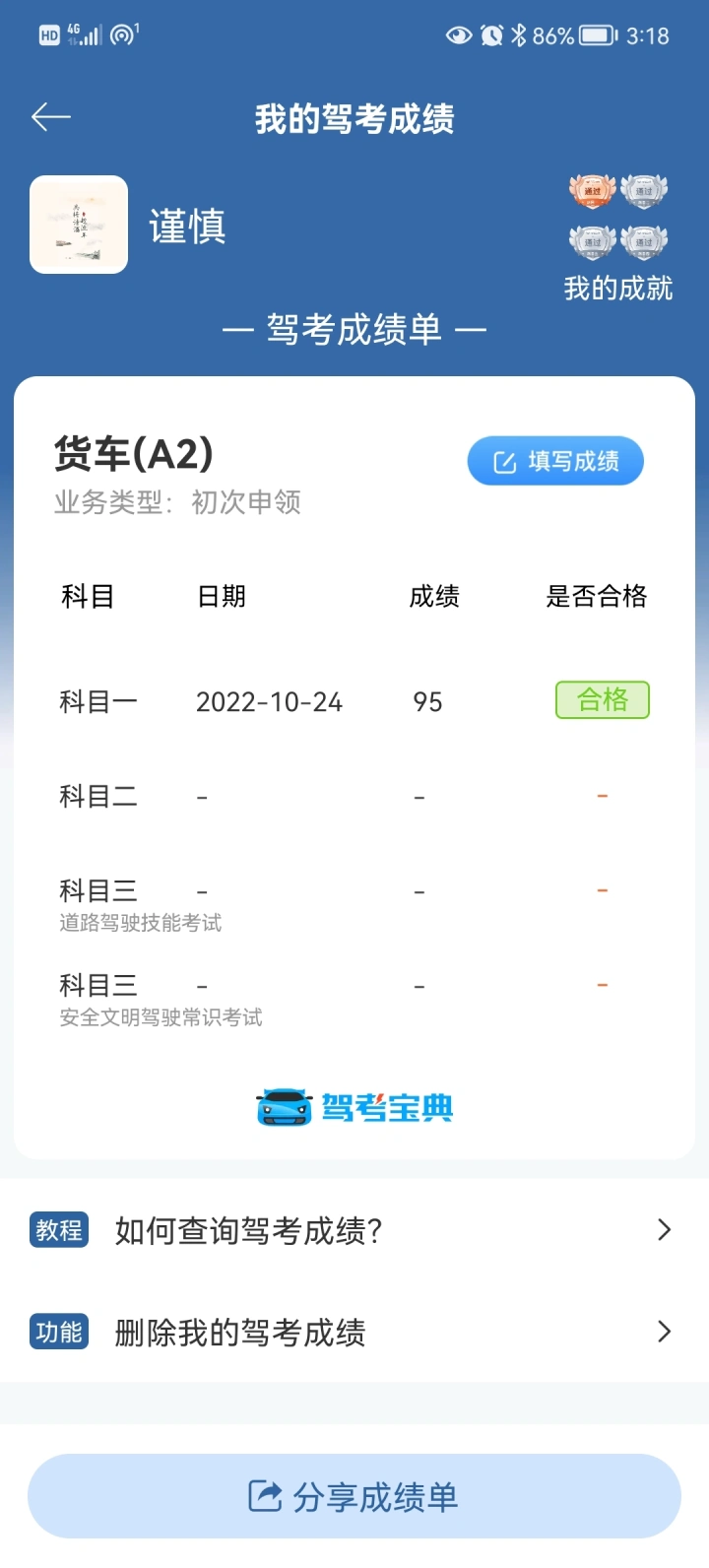
Task: Open the profile avatar picture
Action: tap(79, 225)
